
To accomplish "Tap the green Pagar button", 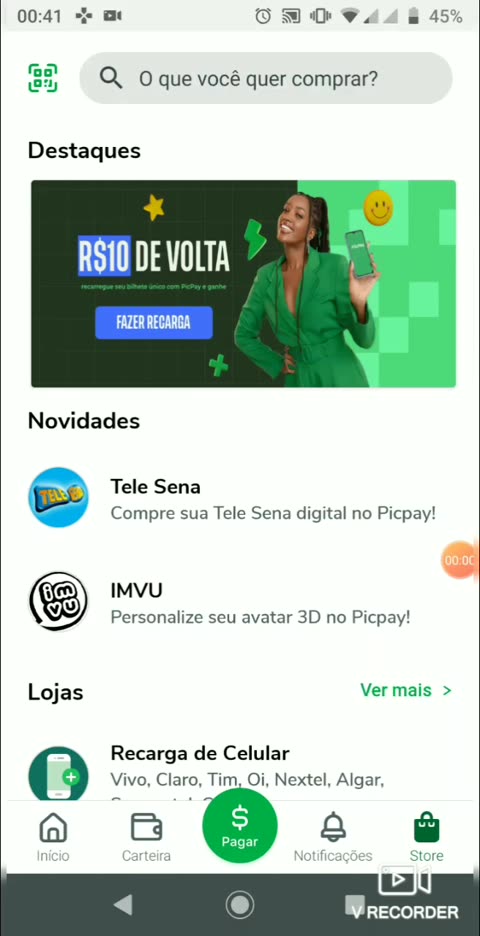I will click(x=240, y=826).
